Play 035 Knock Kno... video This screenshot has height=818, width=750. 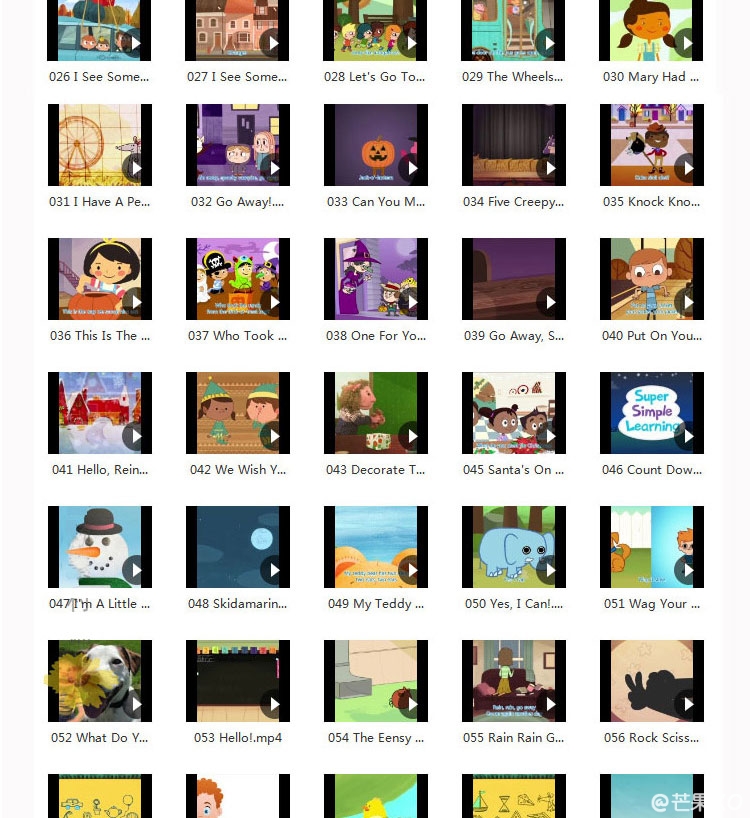tap(651, 146)
